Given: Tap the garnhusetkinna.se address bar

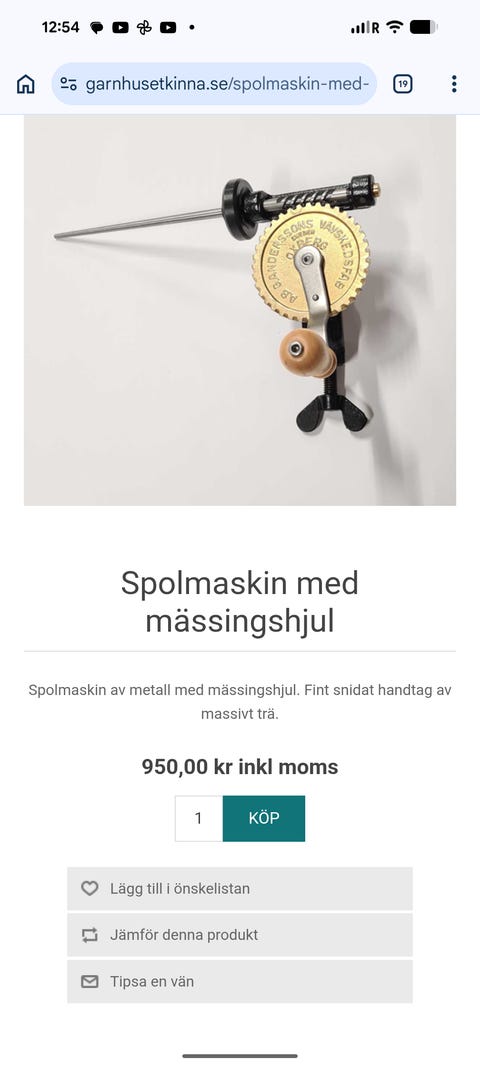Looking at the screenshot, I should tap(214, 84).
